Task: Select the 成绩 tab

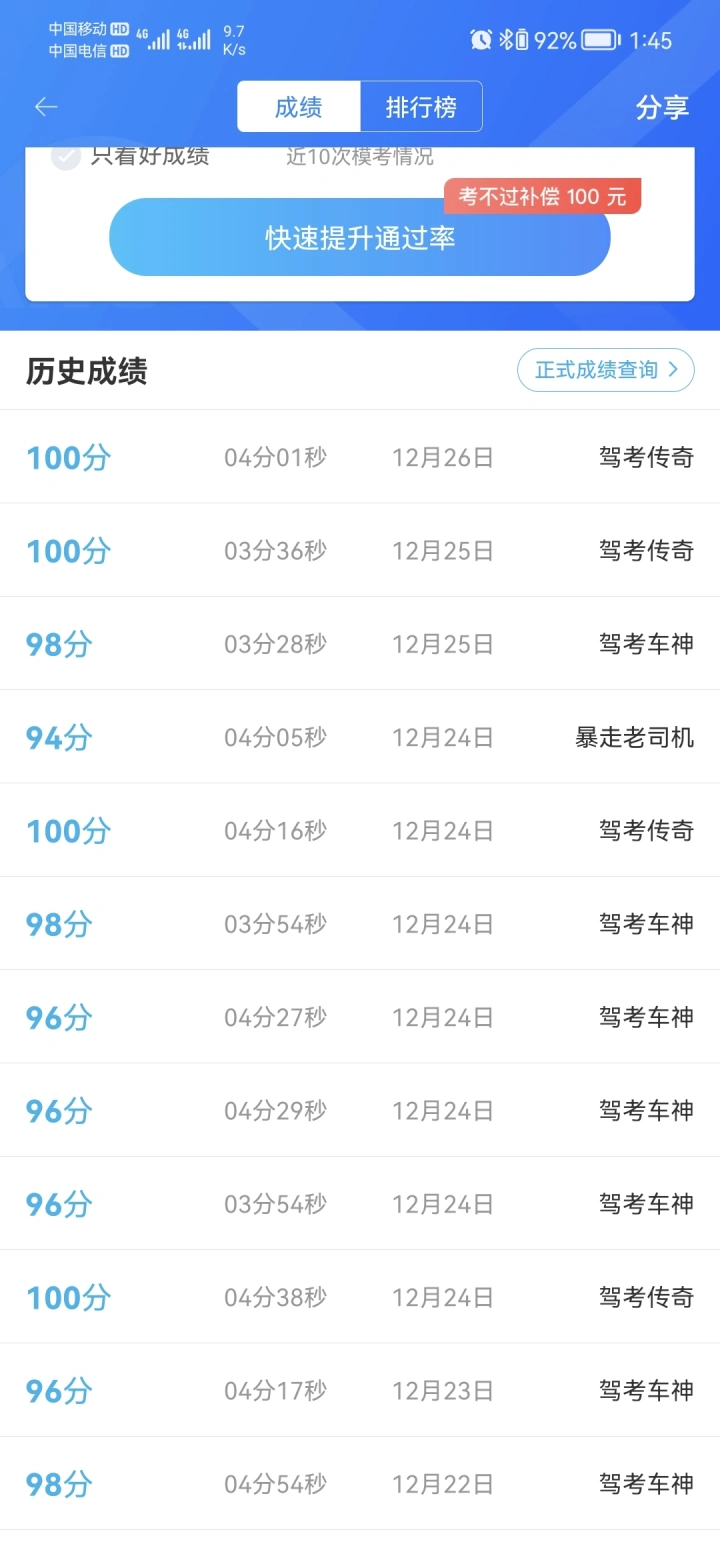Action: pos(298,107)
